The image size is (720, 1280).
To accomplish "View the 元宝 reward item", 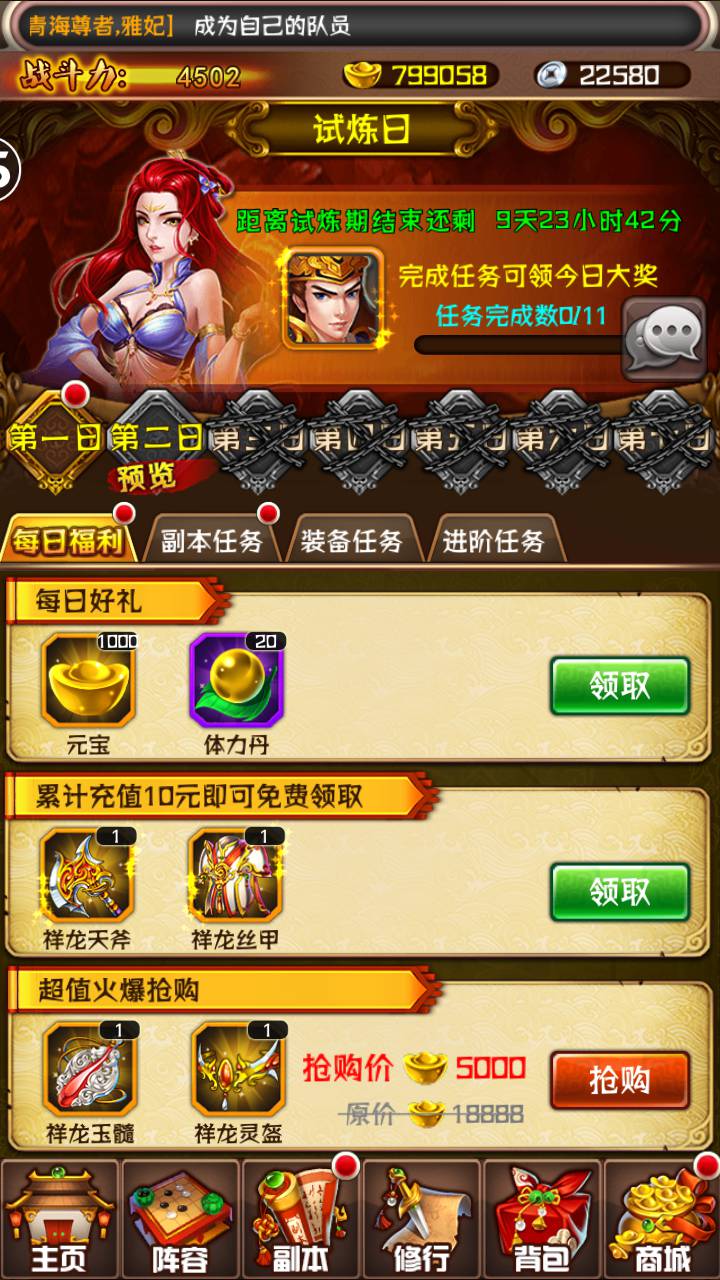I will [x=88, y=680].
